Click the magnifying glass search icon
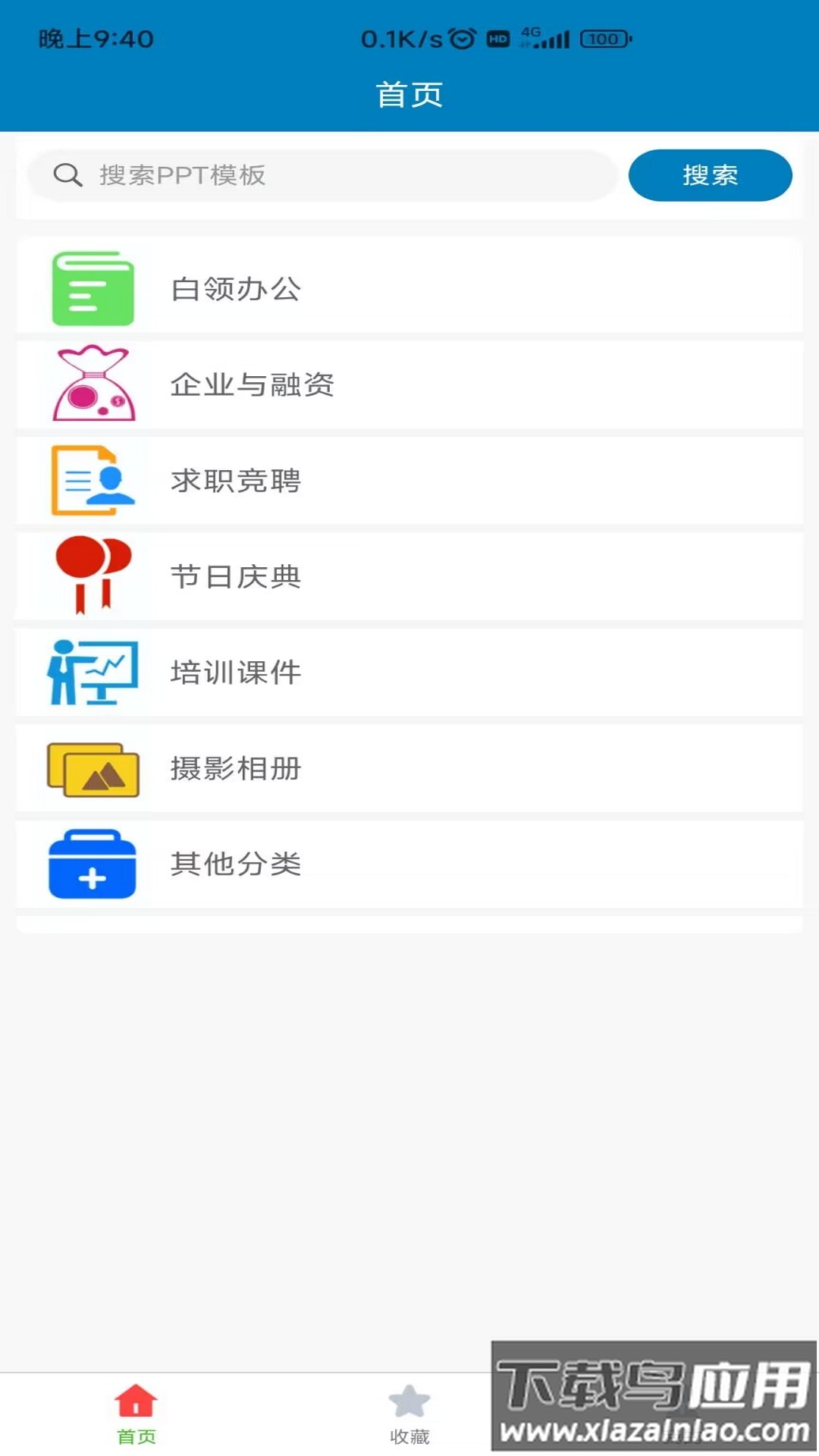Image resolution: width=819 pixels, height=1456 pixels. (67, 174)
